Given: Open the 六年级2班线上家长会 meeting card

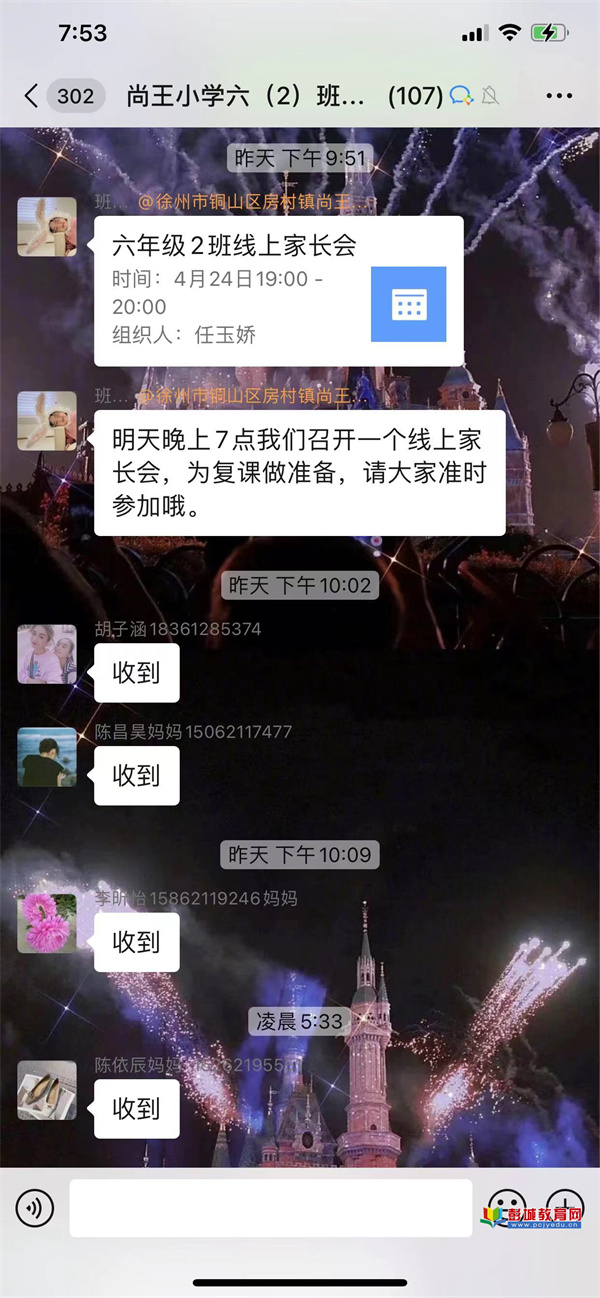Looking at the screenshot, I should pos(278,291).
